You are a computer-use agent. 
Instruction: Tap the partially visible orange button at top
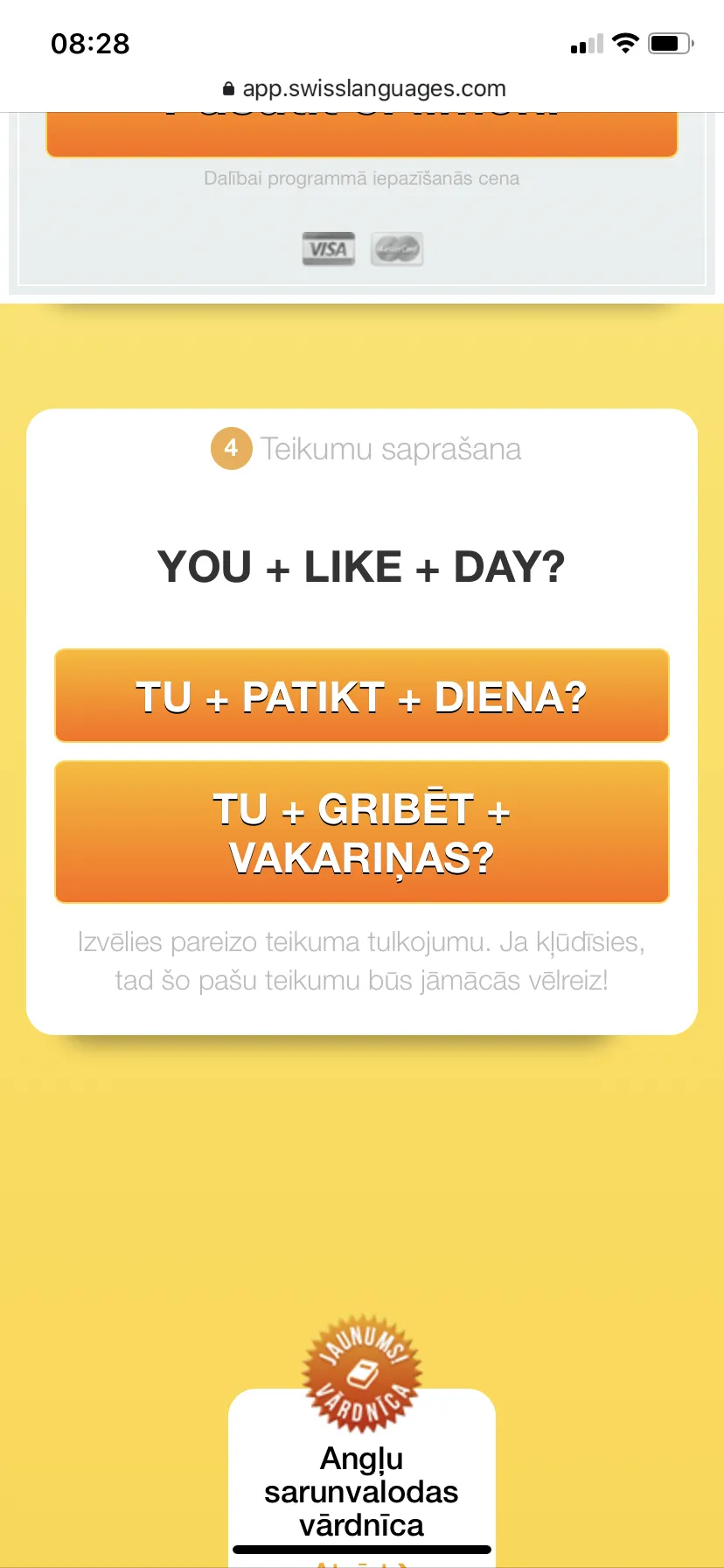point(362,135)
